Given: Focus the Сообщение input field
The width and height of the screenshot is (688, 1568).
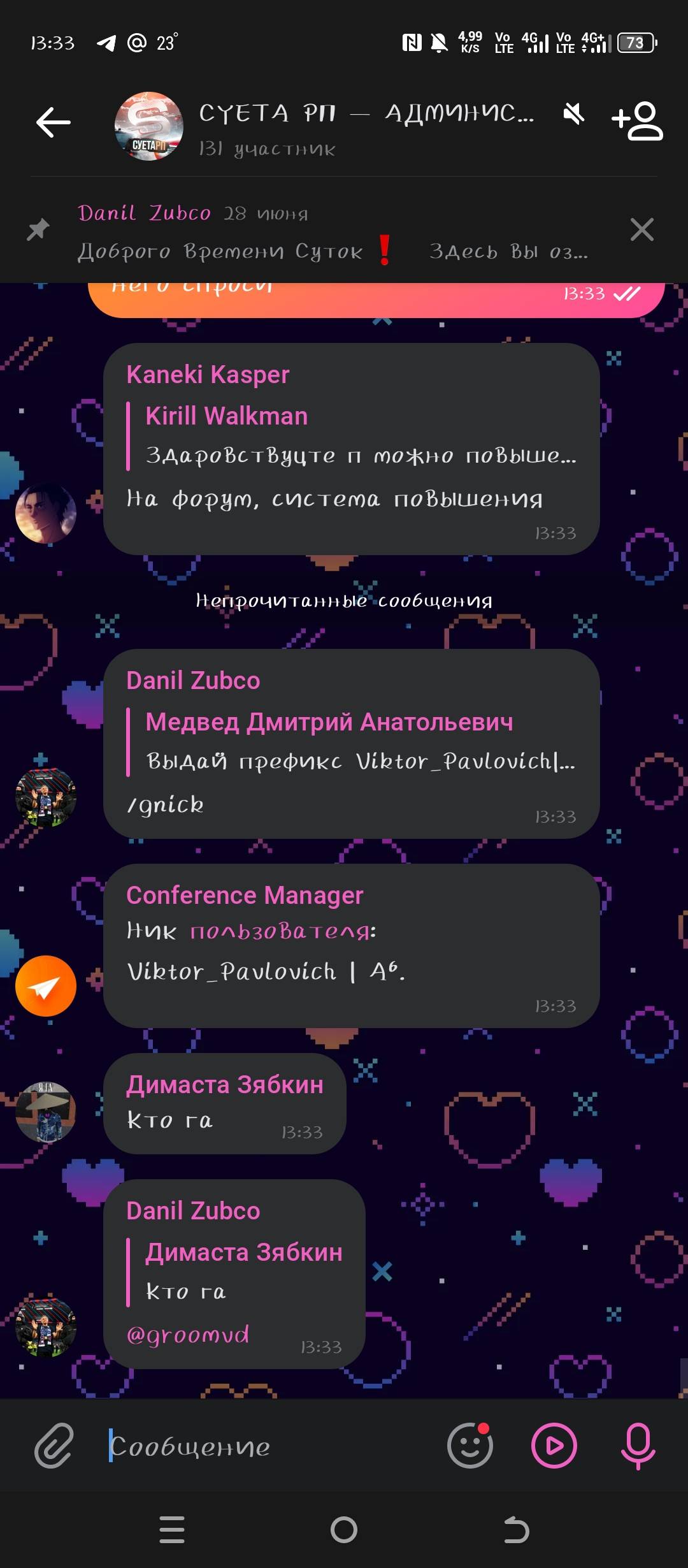Looking at the screenshot, I should coord(268,1447).
